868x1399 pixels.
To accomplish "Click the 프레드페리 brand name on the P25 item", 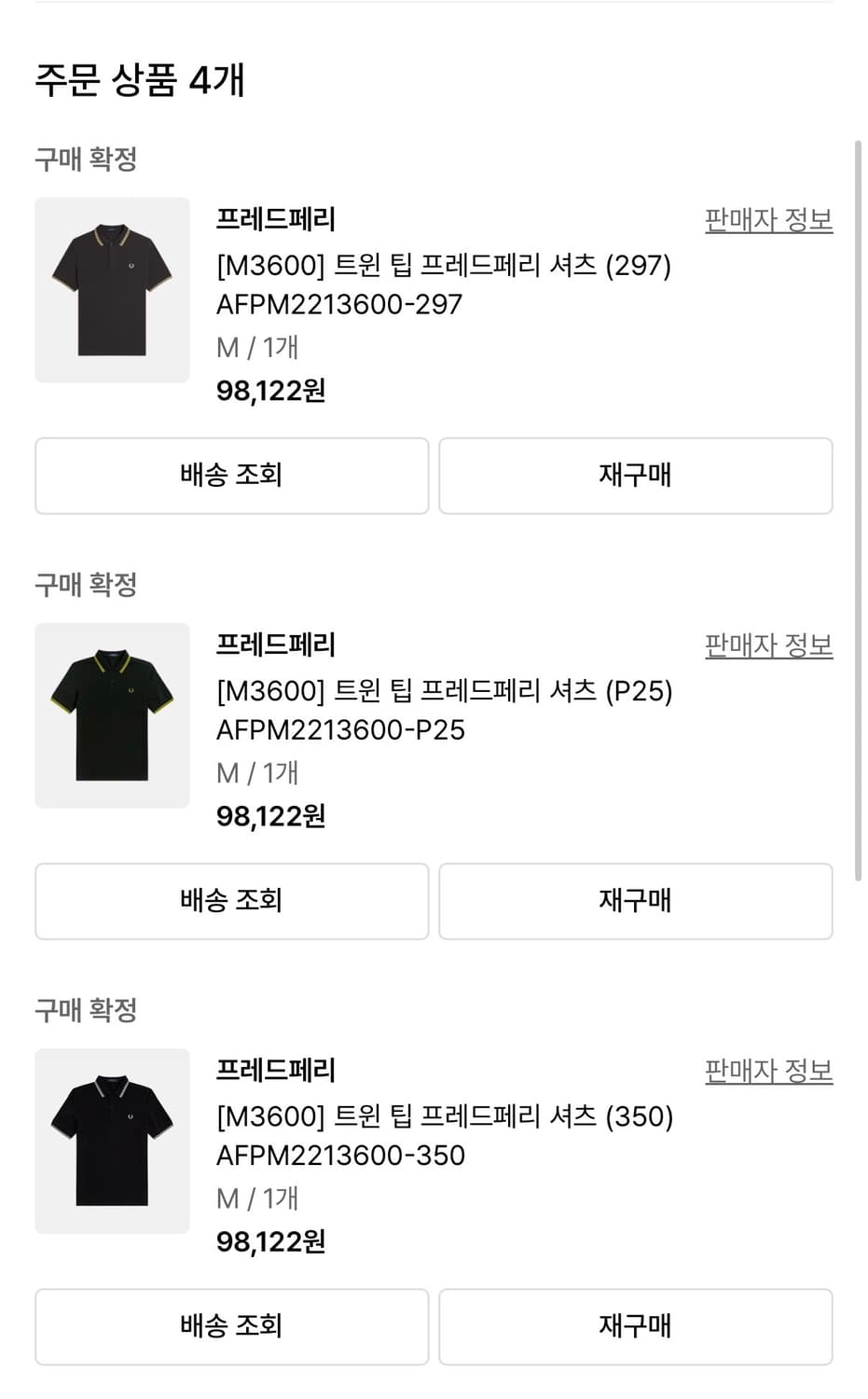I will tap(275, 644).
